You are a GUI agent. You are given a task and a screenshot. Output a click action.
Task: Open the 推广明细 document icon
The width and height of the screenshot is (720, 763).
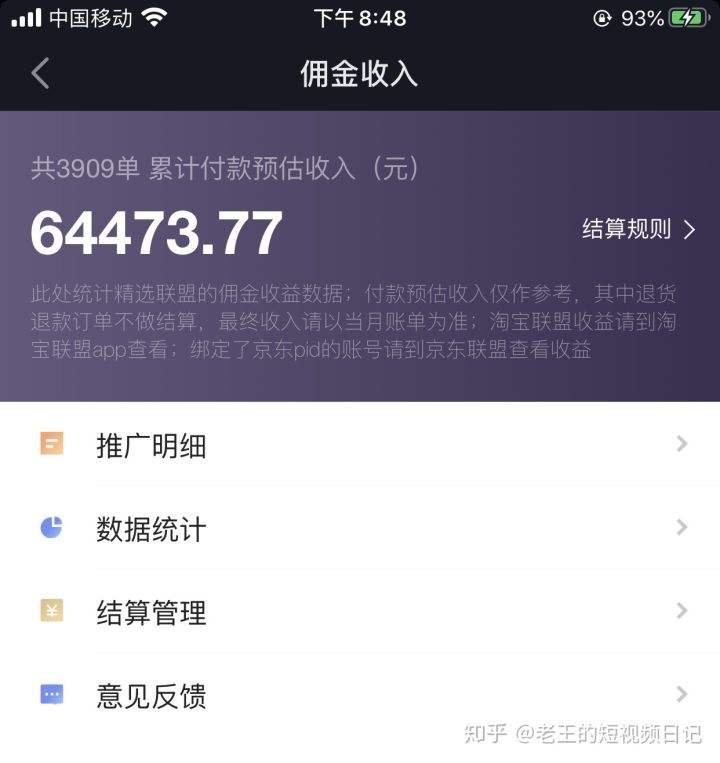pos(51,443)
